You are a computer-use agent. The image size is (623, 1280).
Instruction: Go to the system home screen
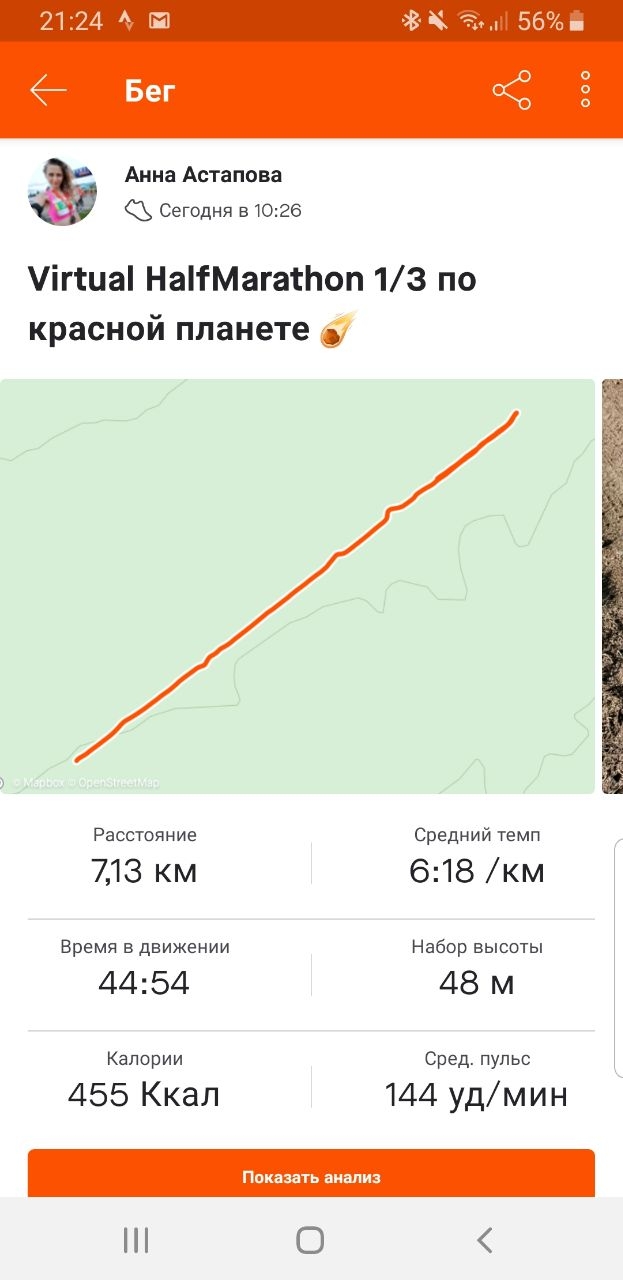pos(310,1240)
